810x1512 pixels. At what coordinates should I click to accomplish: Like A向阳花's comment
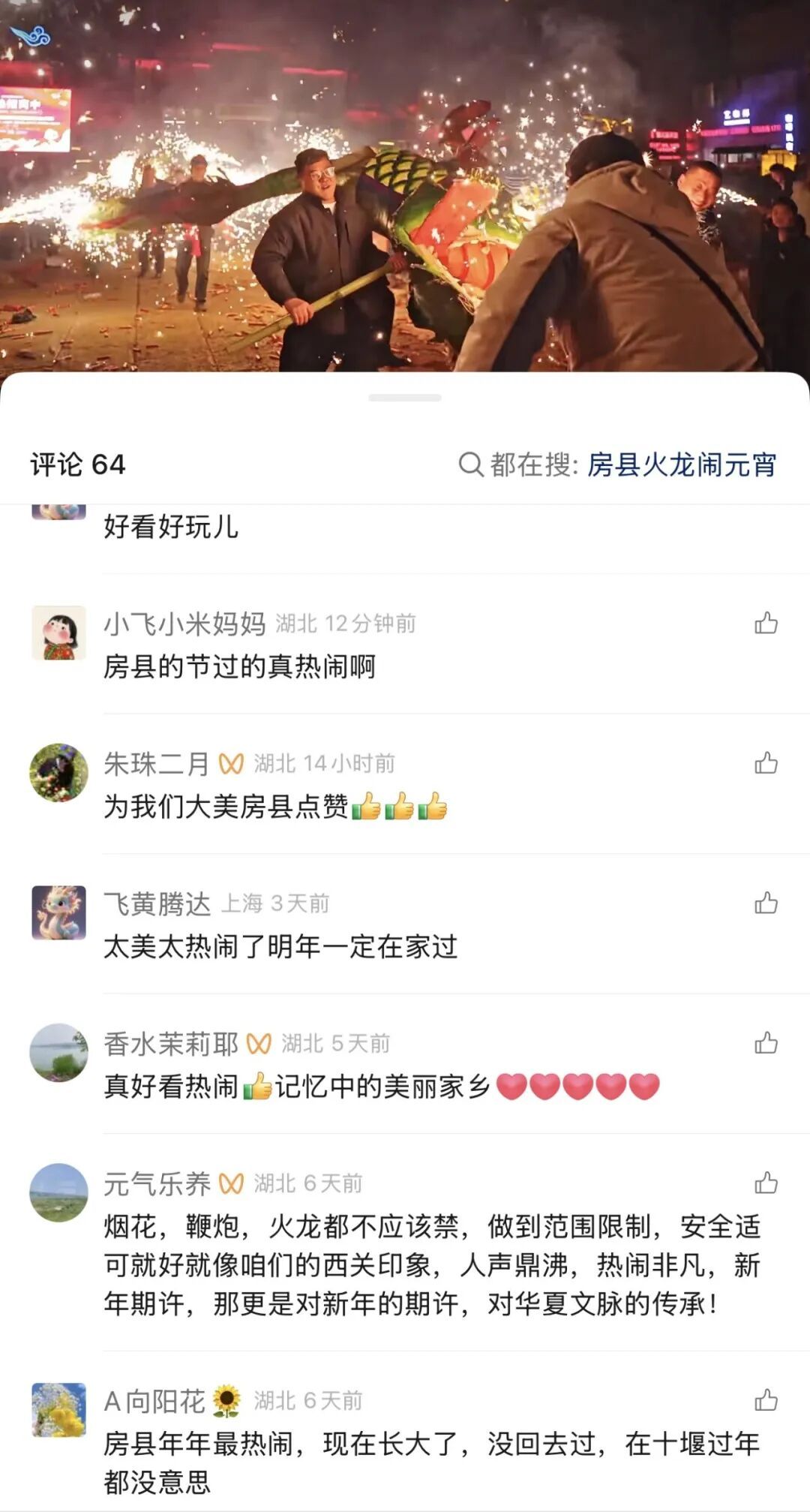click(766, 1401)
